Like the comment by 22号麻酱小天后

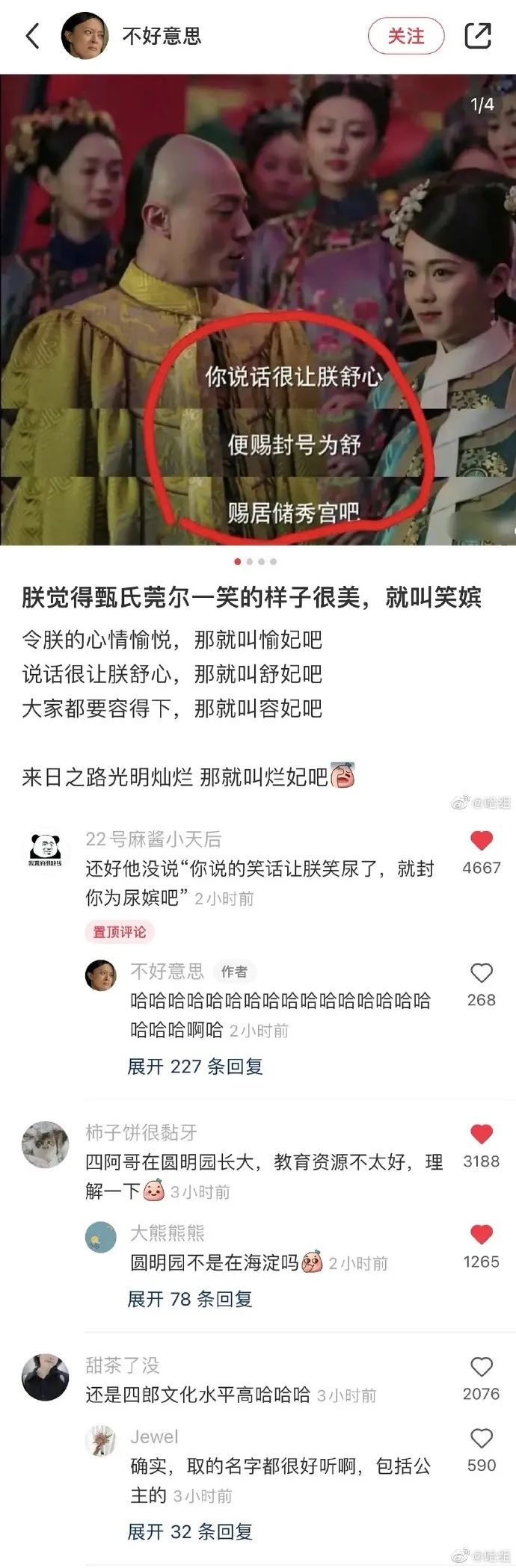[x=481, y=841]
